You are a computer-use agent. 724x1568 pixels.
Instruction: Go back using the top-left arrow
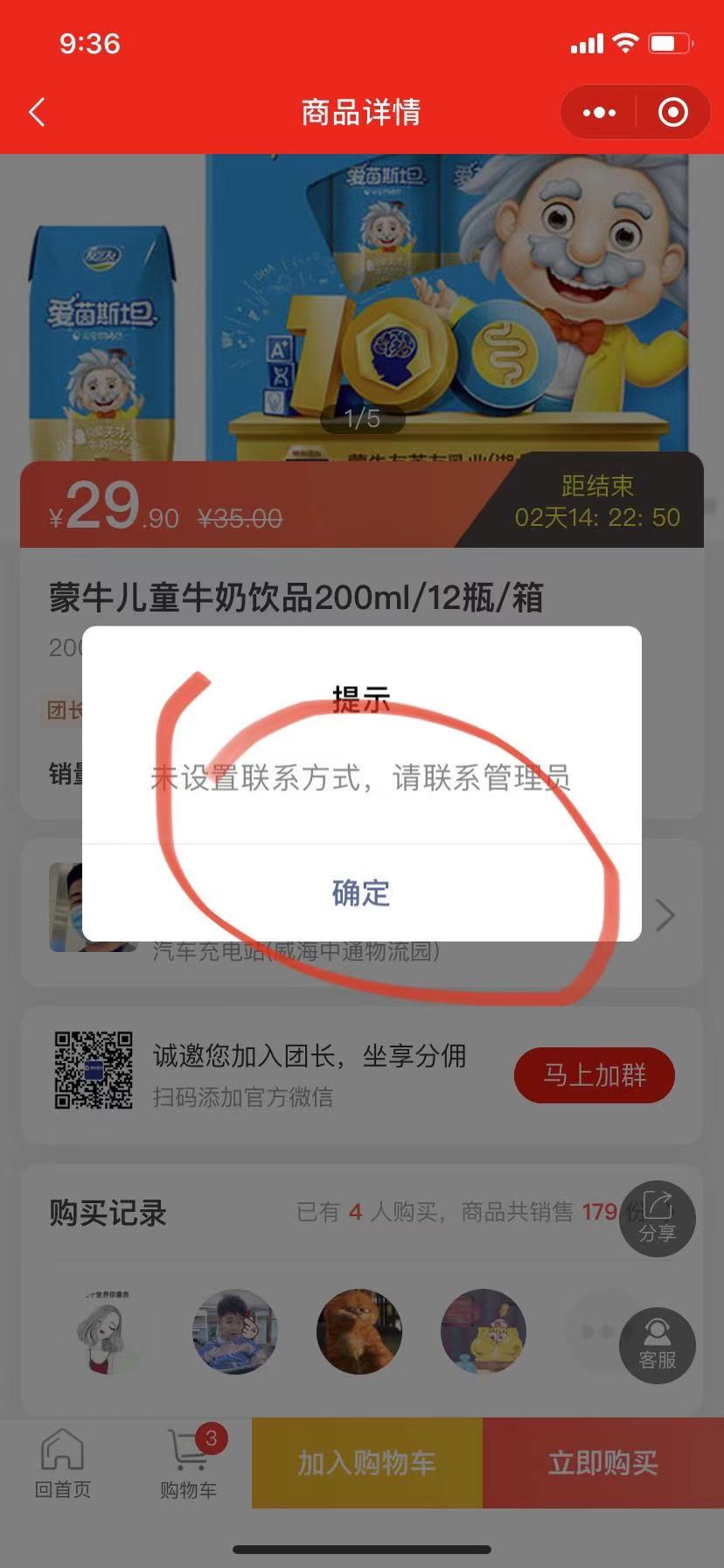point(37,112)
